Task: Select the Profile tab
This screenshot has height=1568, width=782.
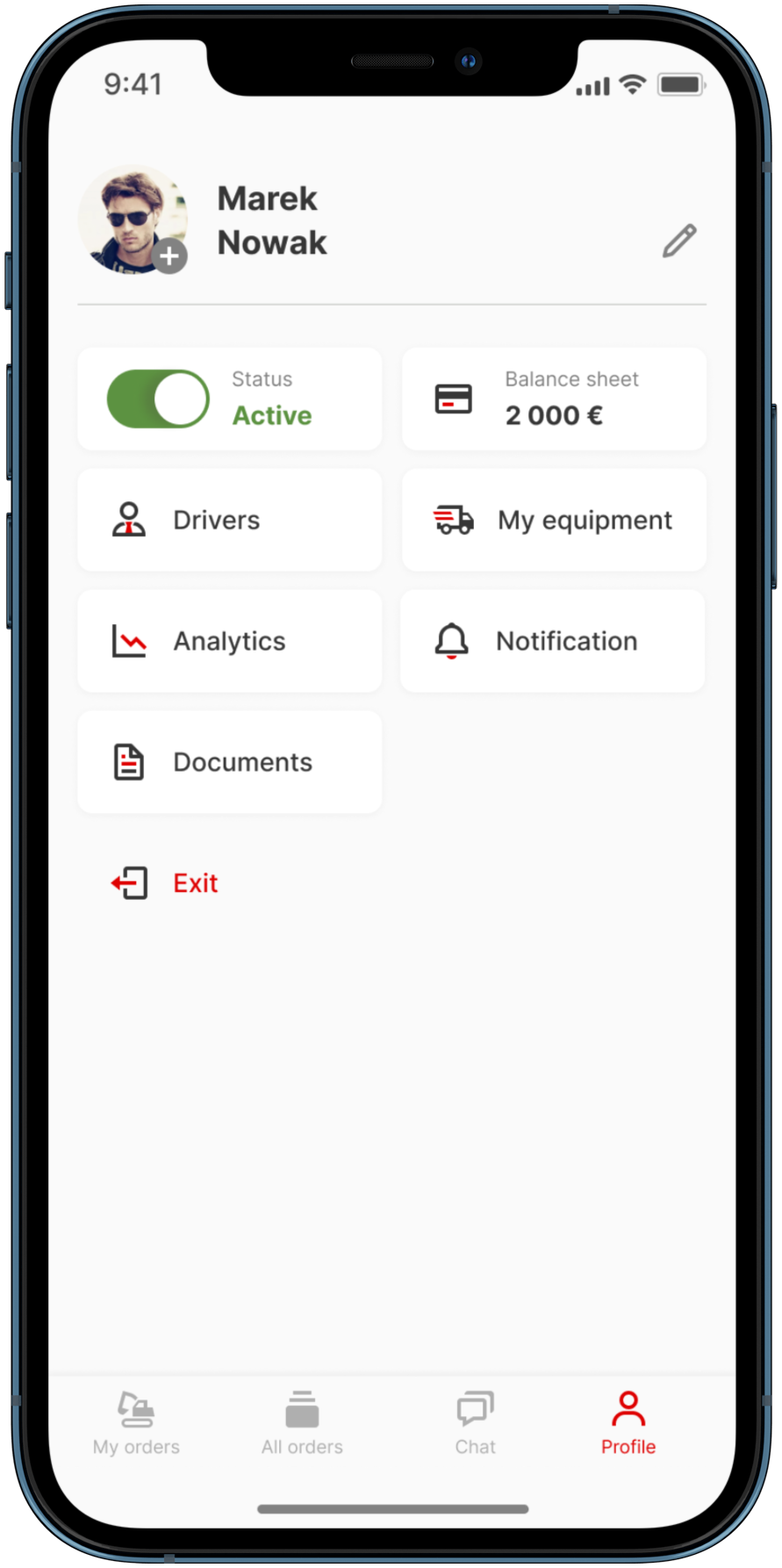Action: coord(628,1423)
